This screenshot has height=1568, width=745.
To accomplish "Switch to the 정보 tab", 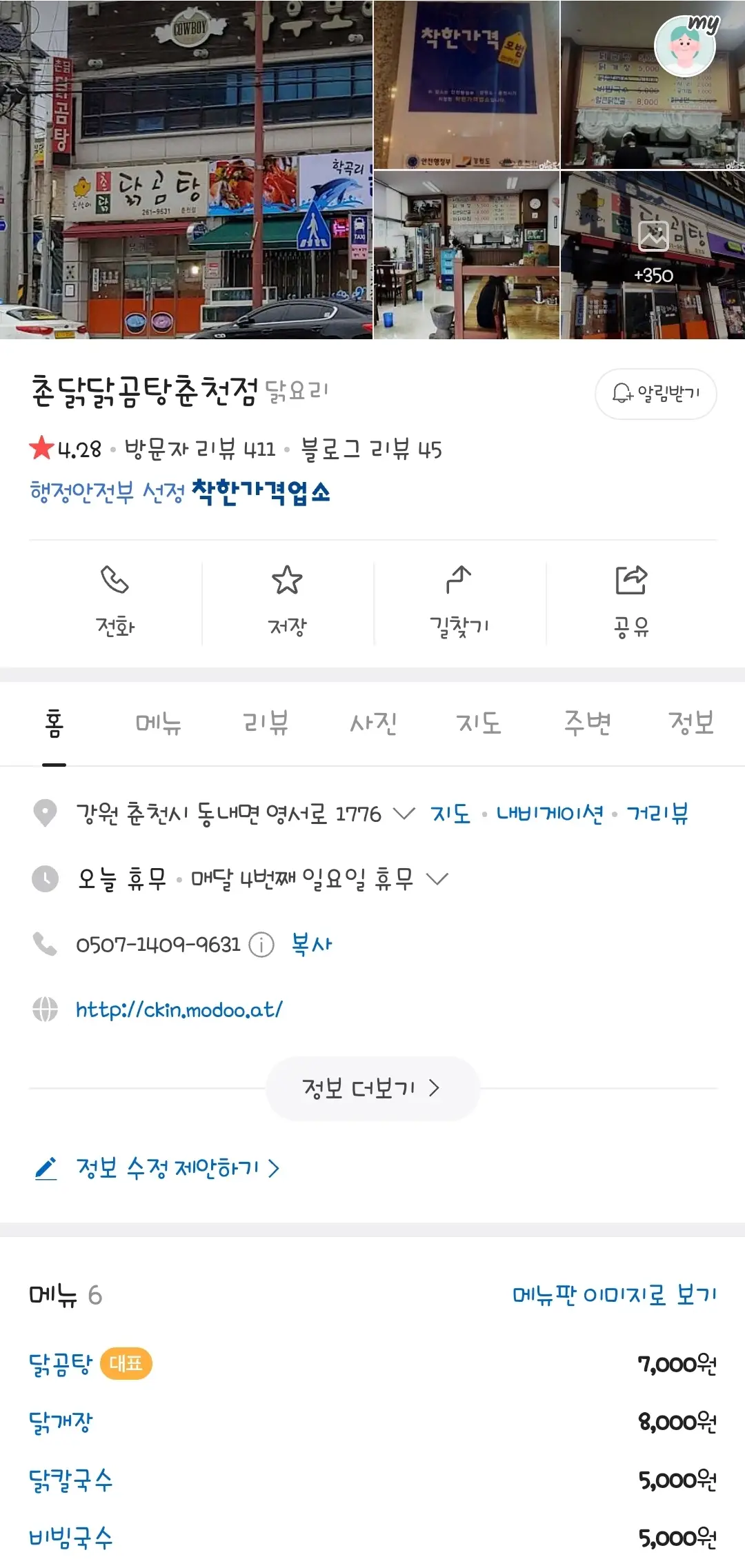I will point(691,723).
